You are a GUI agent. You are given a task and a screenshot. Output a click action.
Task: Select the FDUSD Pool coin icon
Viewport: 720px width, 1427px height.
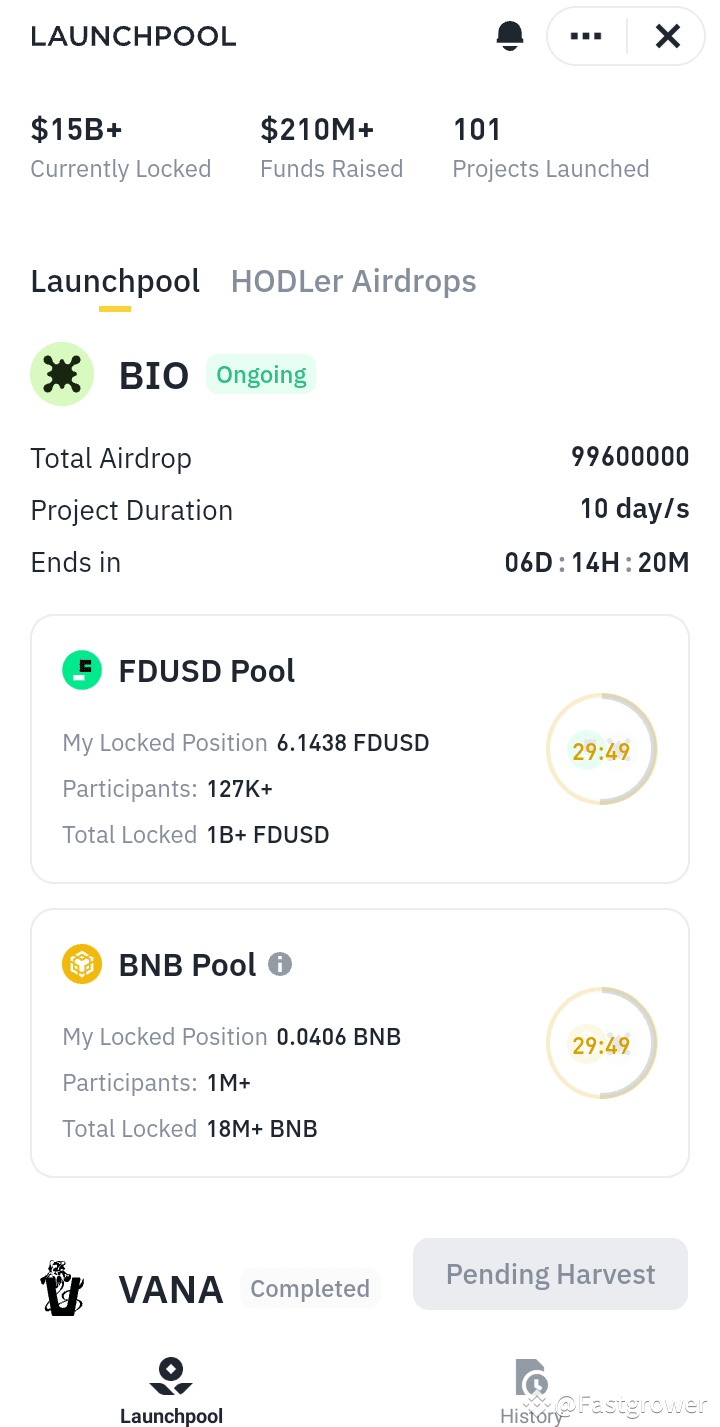[x=81, y=670]
